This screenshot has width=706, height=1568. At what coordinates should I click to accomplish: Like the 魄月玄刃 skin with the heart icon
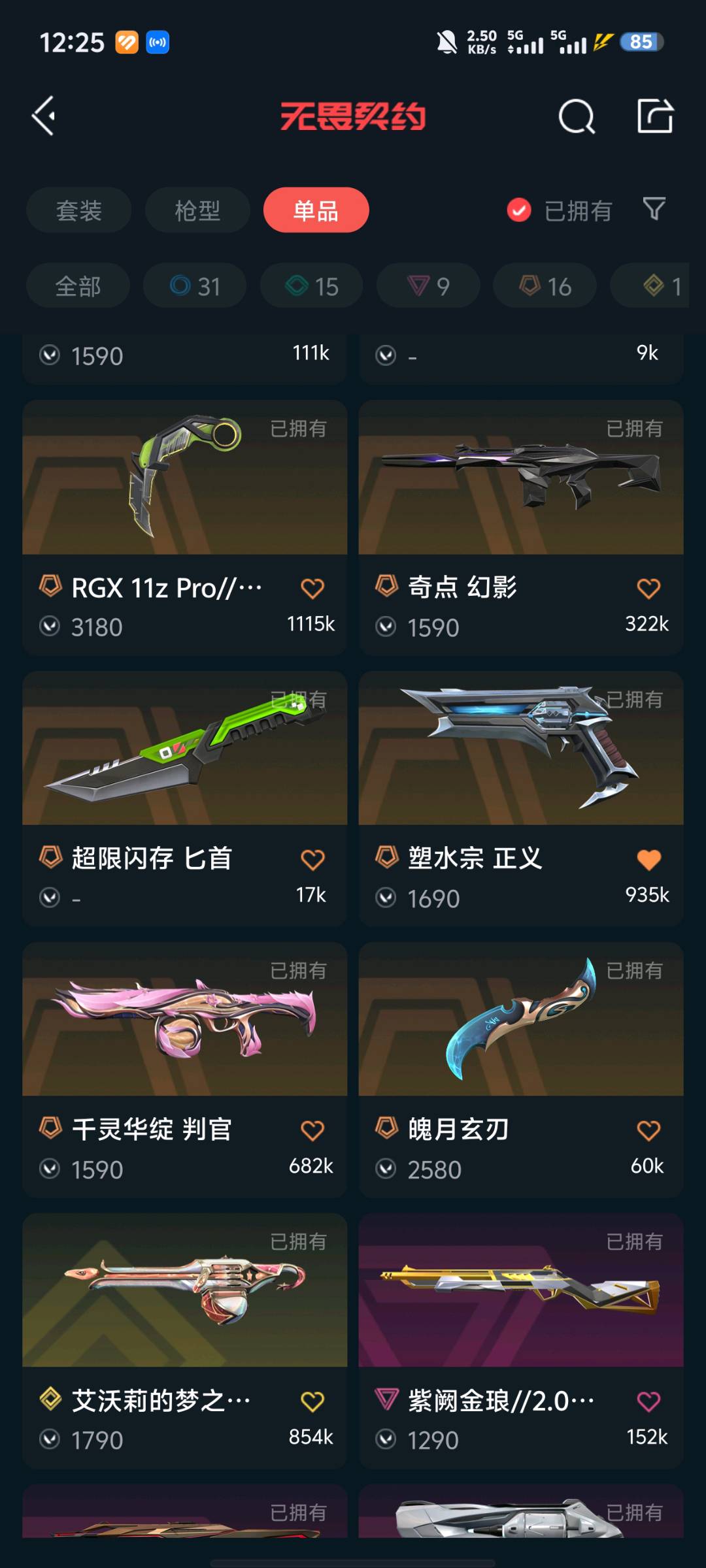point(648,1130)
